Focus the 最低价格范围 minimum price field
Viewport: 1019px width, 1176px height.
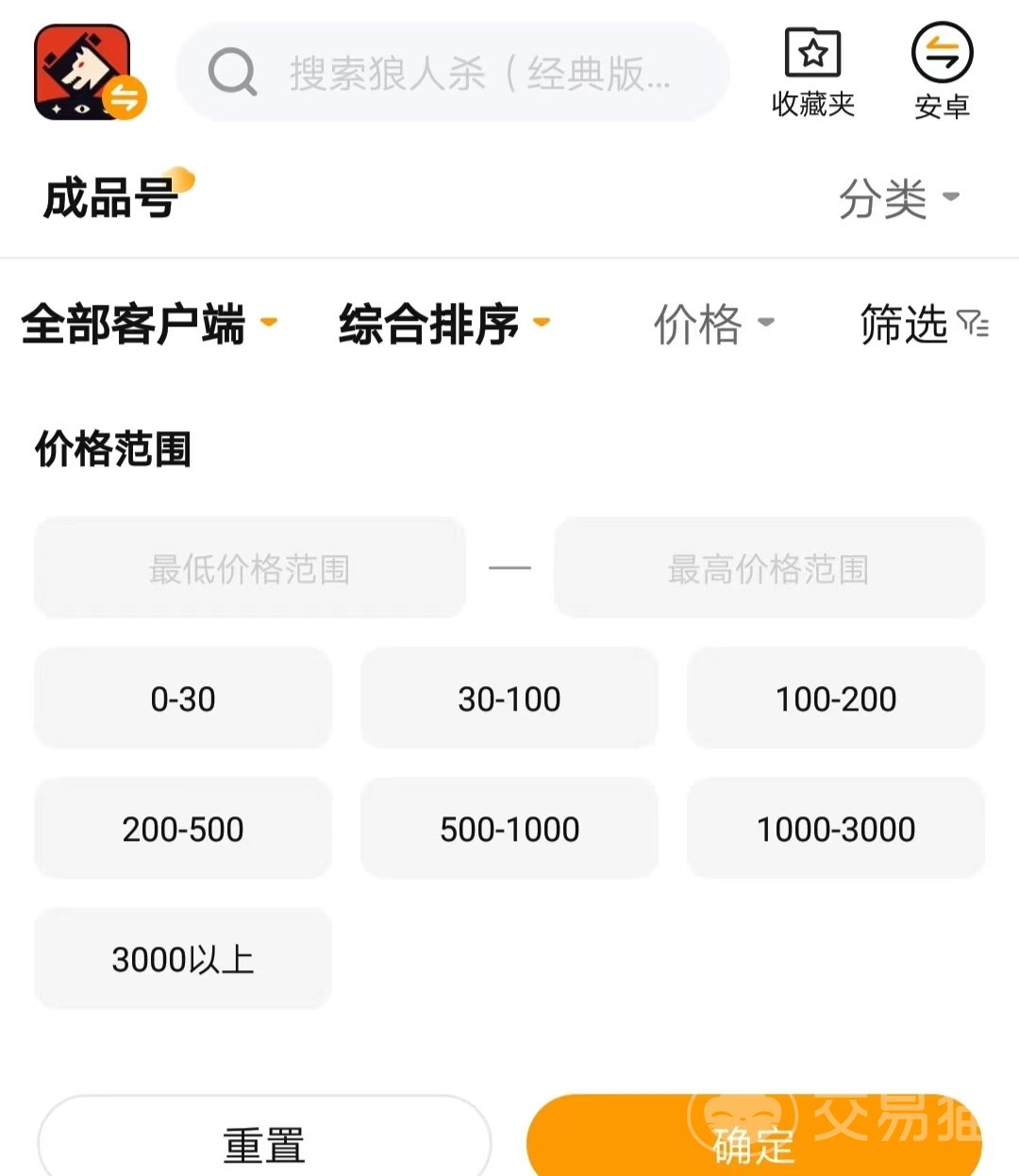250,568
